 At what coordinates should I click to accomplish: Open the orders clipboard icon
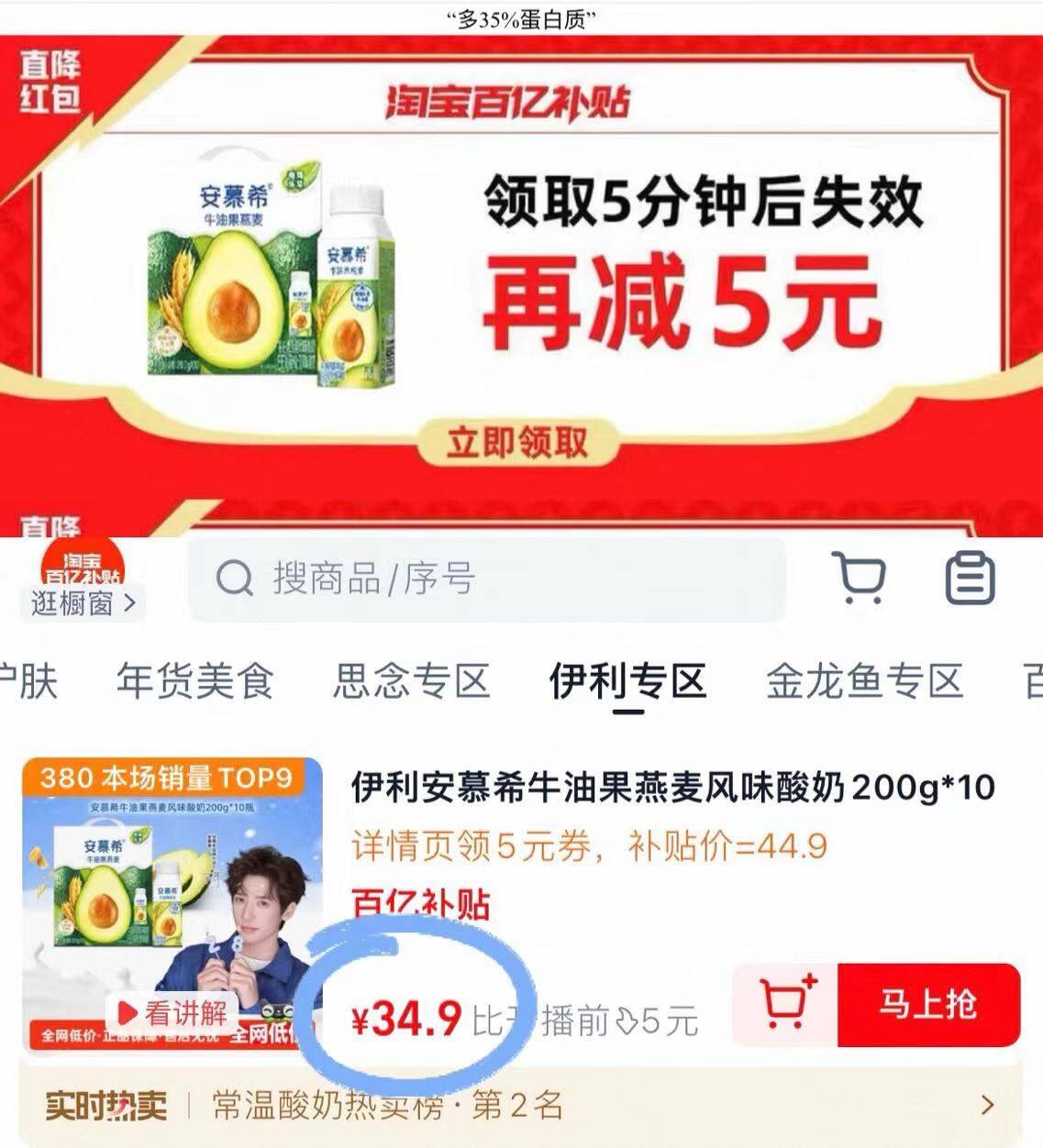970,578
